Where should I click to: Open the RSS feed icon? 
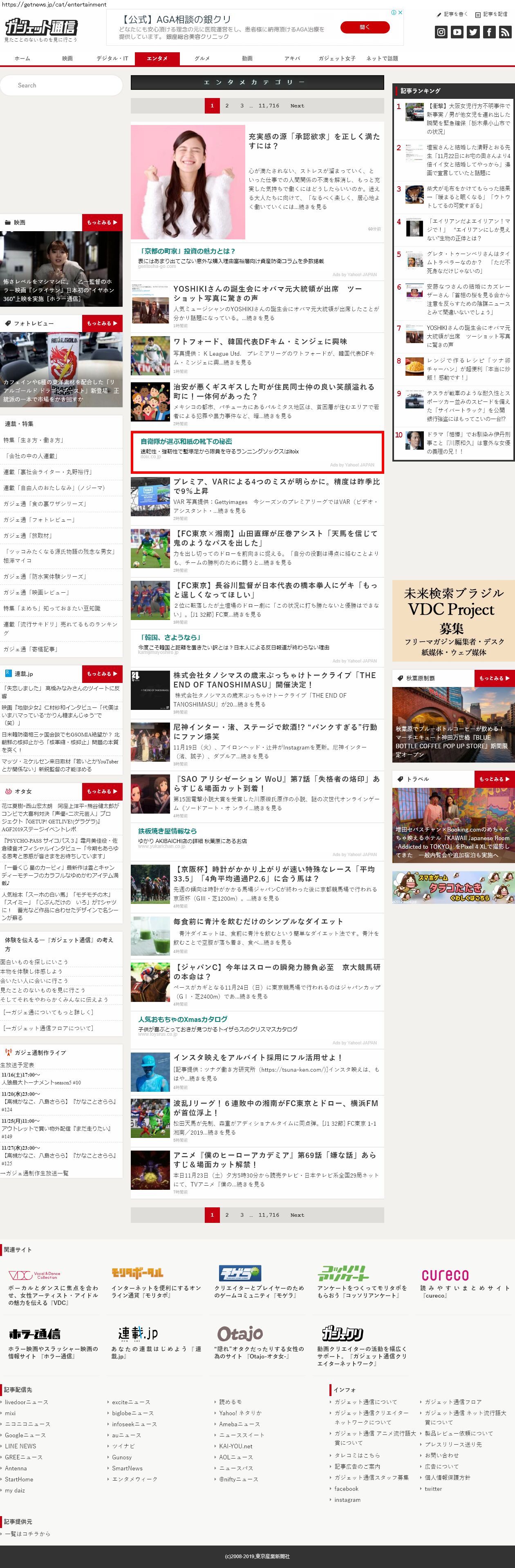pyautogui.click(x=505, y=32)
